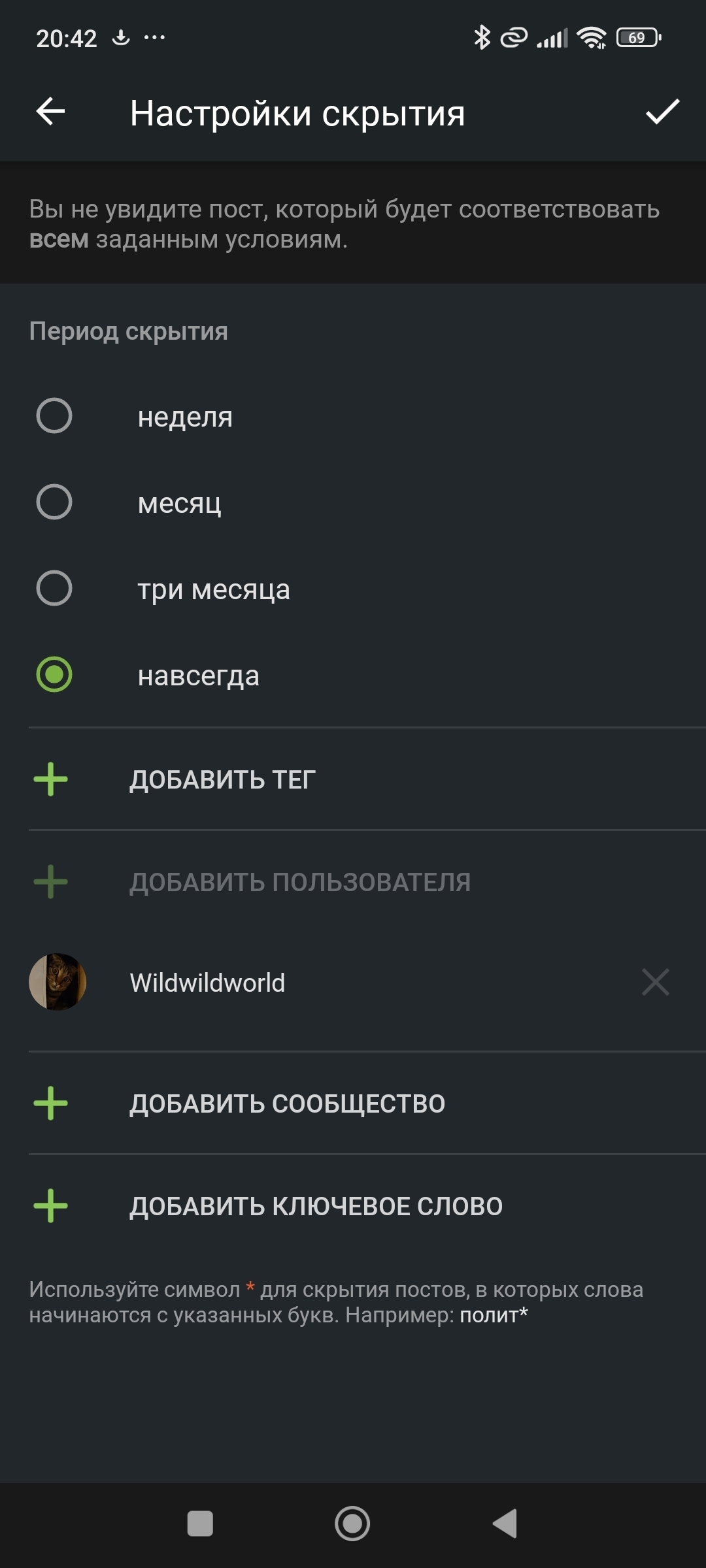Open recent apps from navigation bar
Viewport: 706px width, 1568px height.
click(200, 1524)
